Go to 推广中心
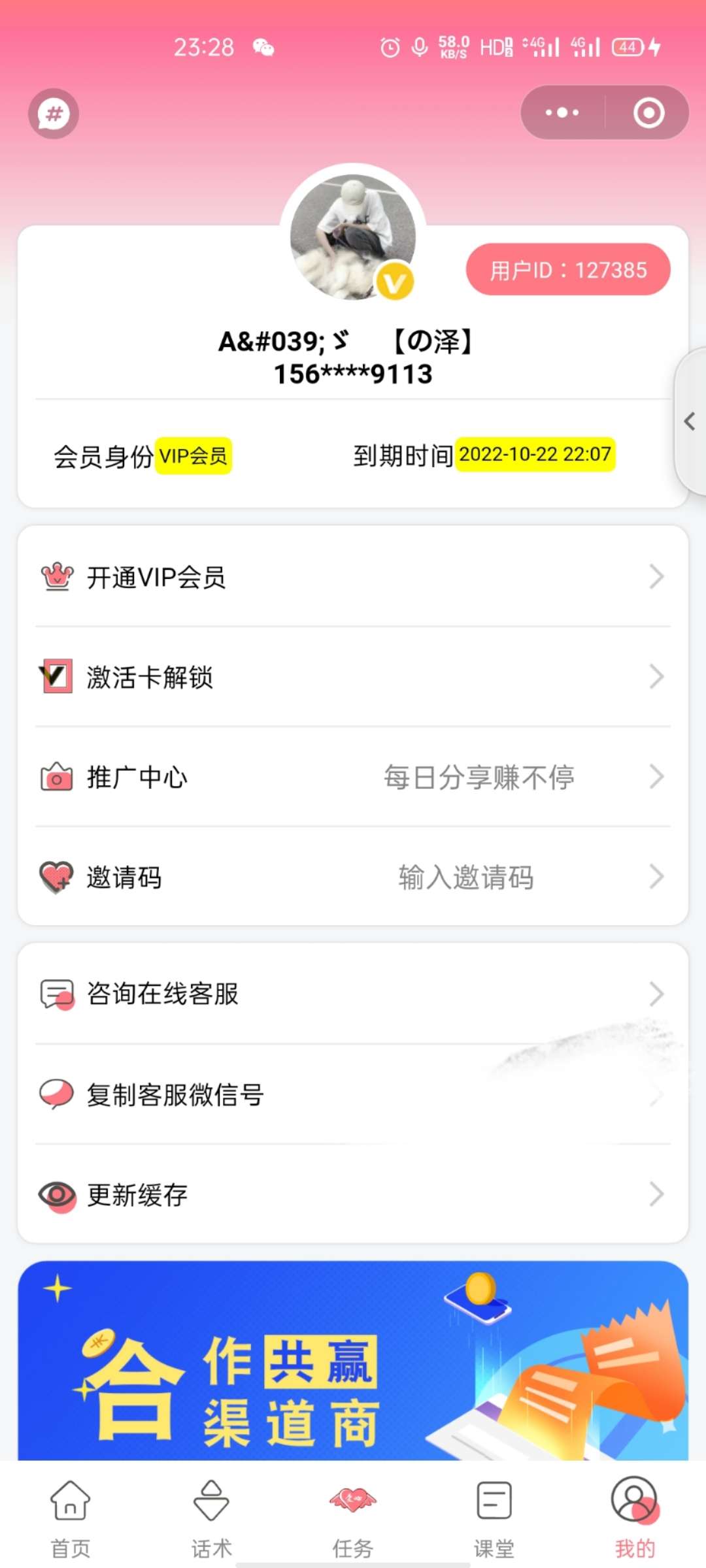This screenshot has height=1568, width=706. point(353,777)
